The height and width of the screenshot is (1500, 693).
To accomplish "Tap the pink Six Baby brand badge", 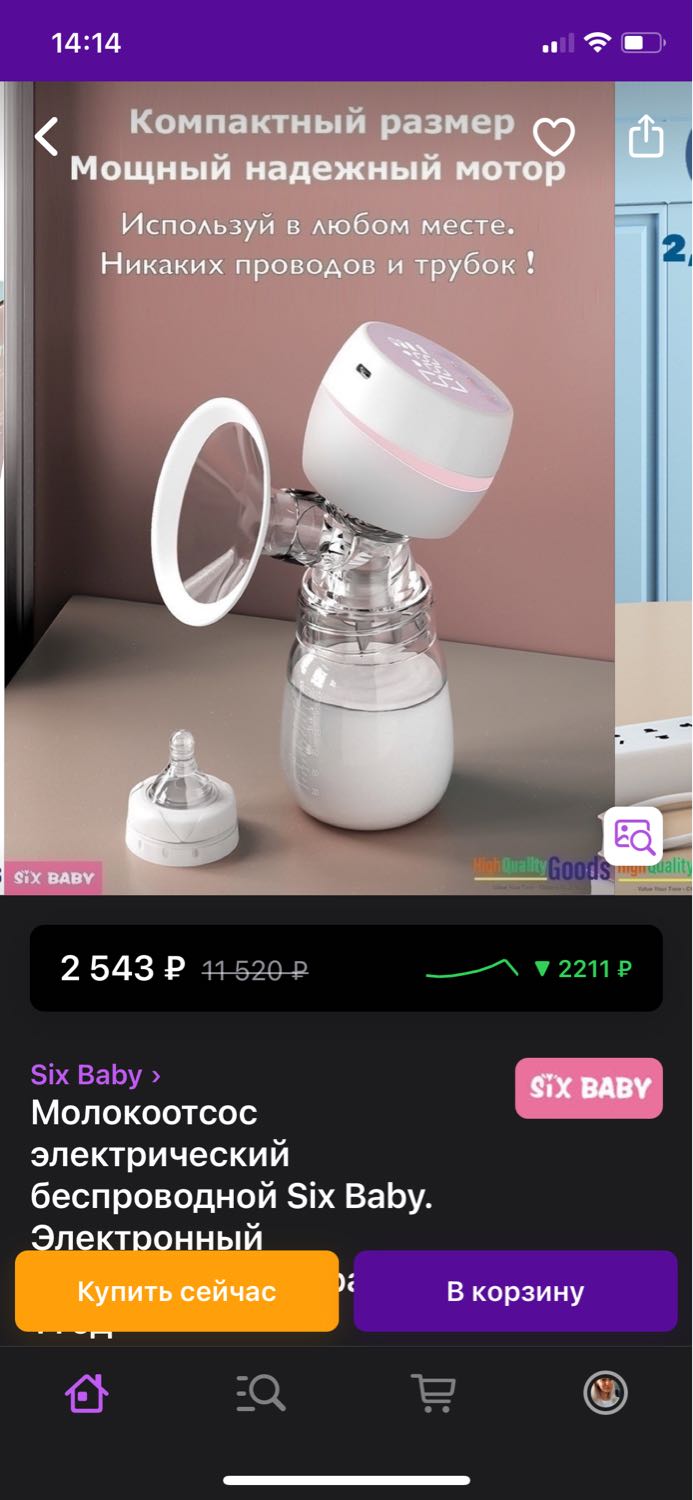I will (589, 1087).
